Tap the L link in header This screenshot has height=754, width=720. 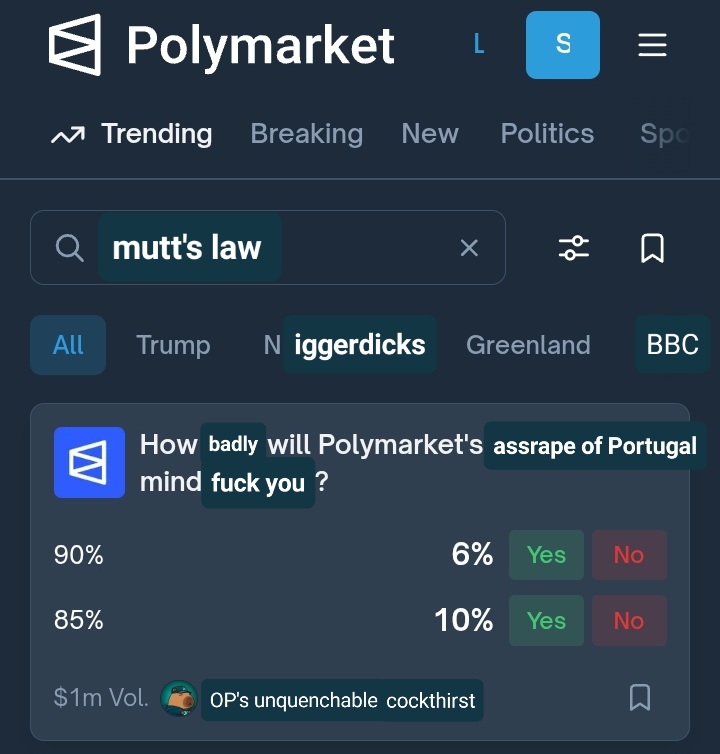[479, 45]
